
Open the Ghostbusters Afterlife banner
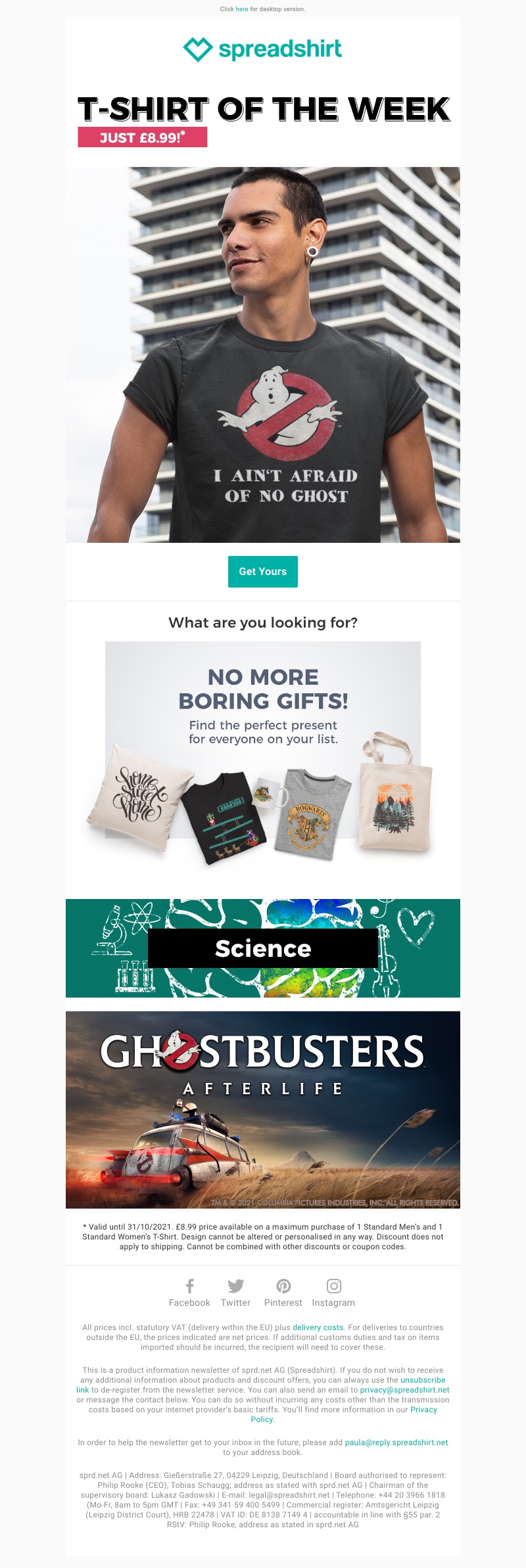pos(263,1109)
